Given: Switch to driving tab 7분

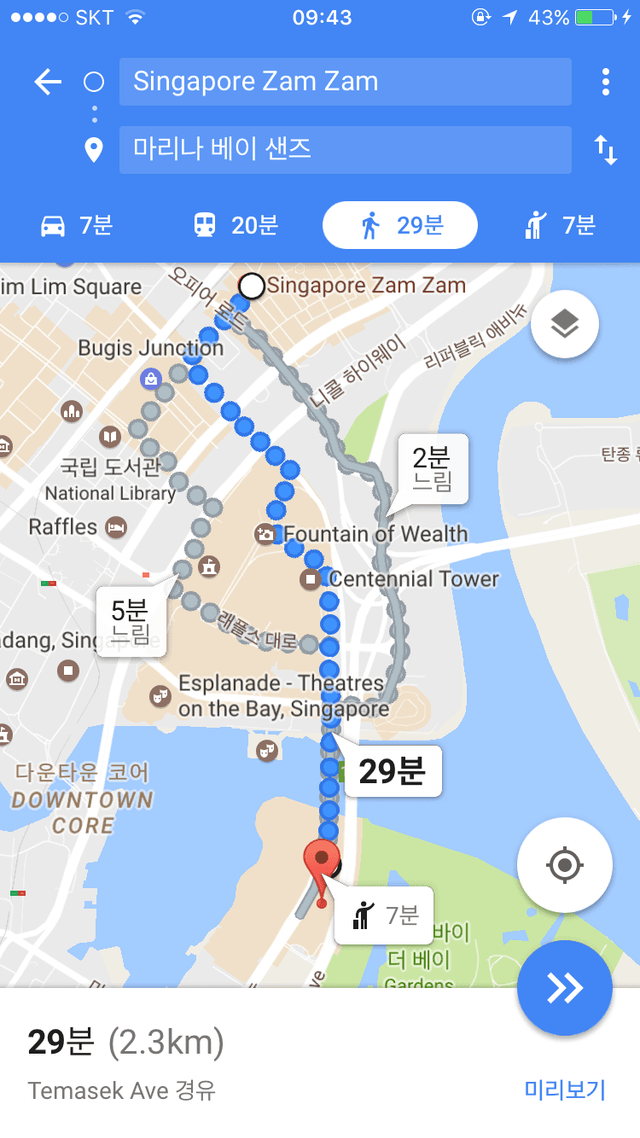Looking at the screenshot, I should [77, 225].
